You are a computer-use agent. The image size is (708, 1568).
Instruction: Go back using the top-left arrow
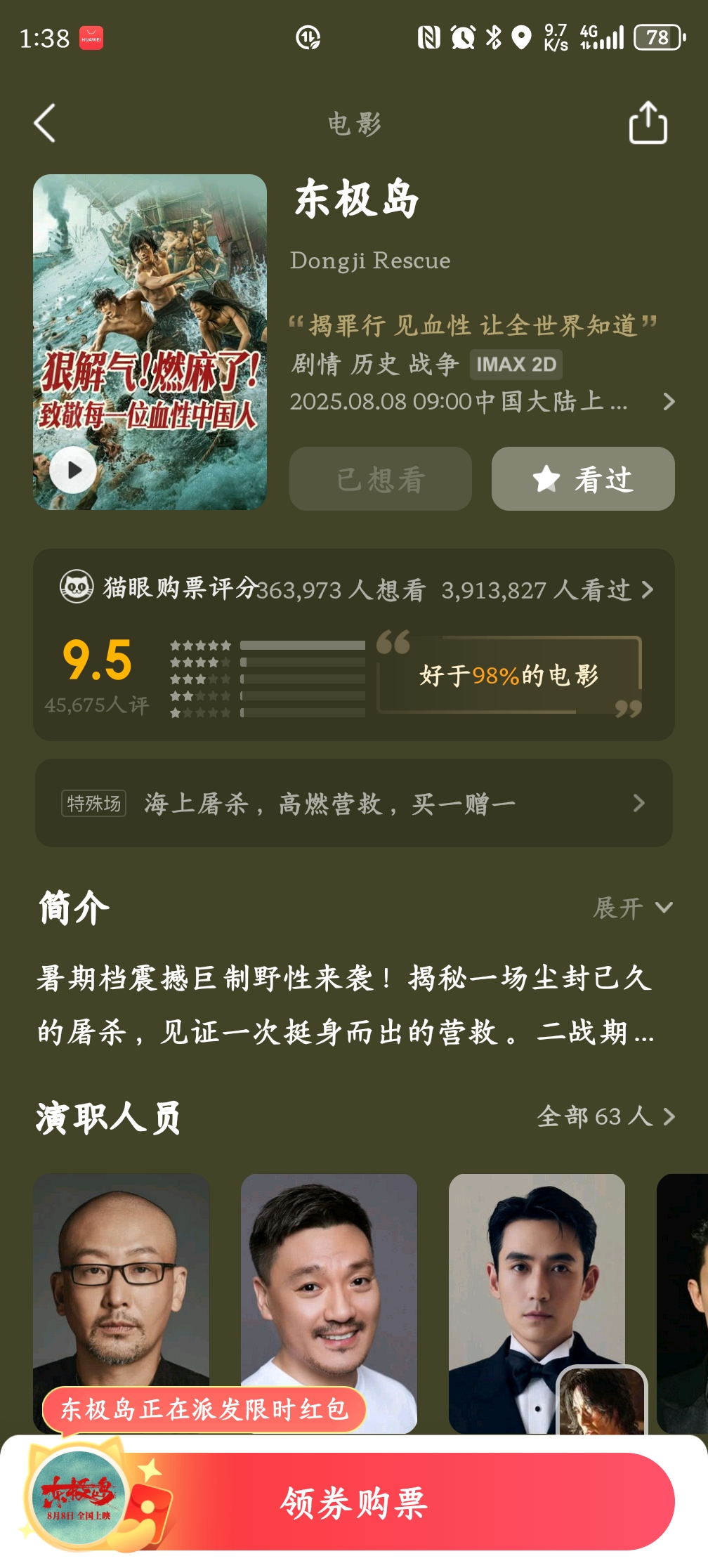pyautogui.click(x=46, y=124)
